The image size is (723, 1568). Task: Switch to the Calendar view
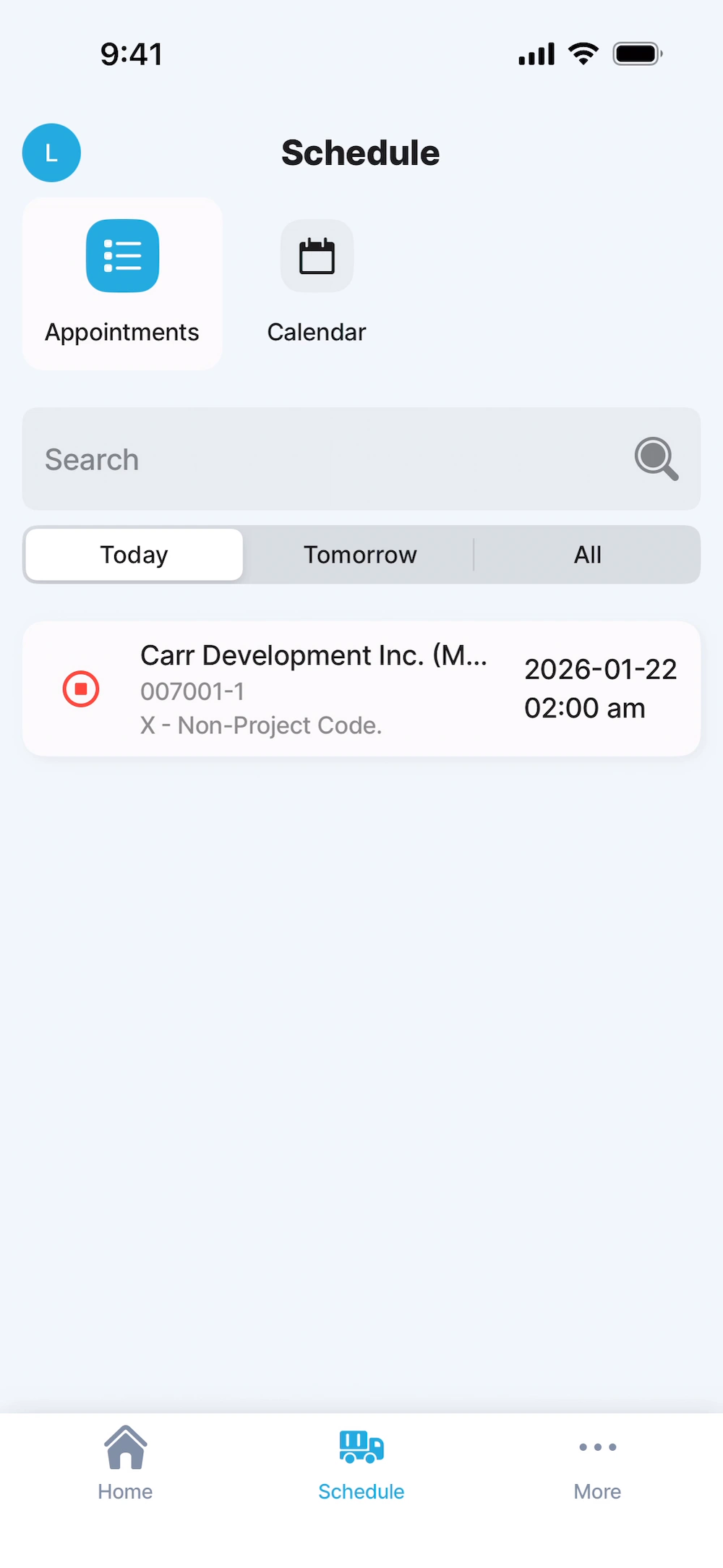(317, 284)
